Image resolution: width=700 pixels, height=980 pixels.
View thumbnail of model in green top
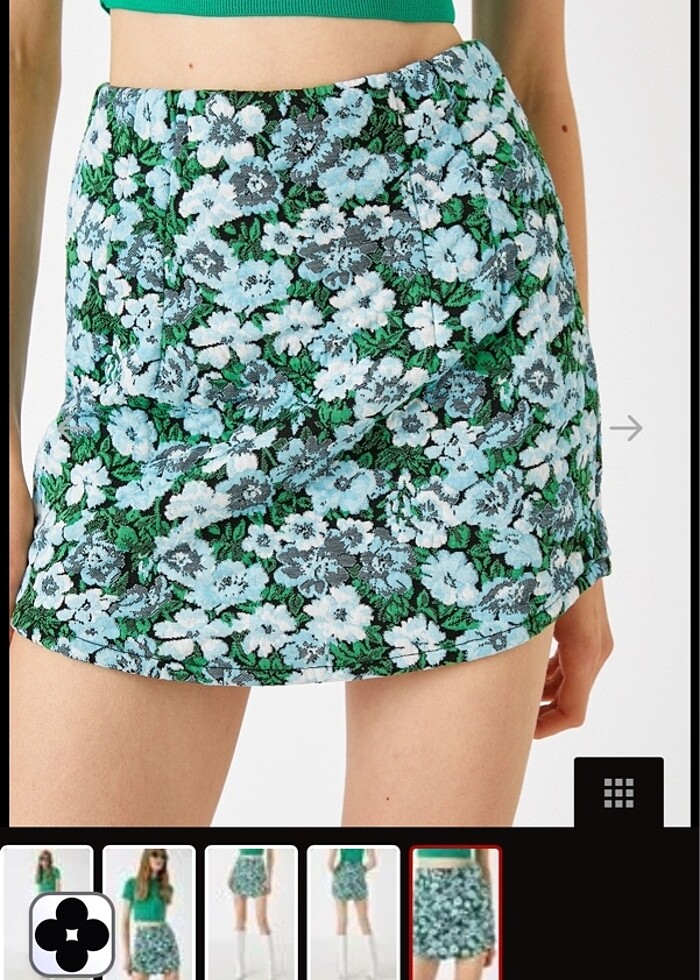[x=149, y=912]
